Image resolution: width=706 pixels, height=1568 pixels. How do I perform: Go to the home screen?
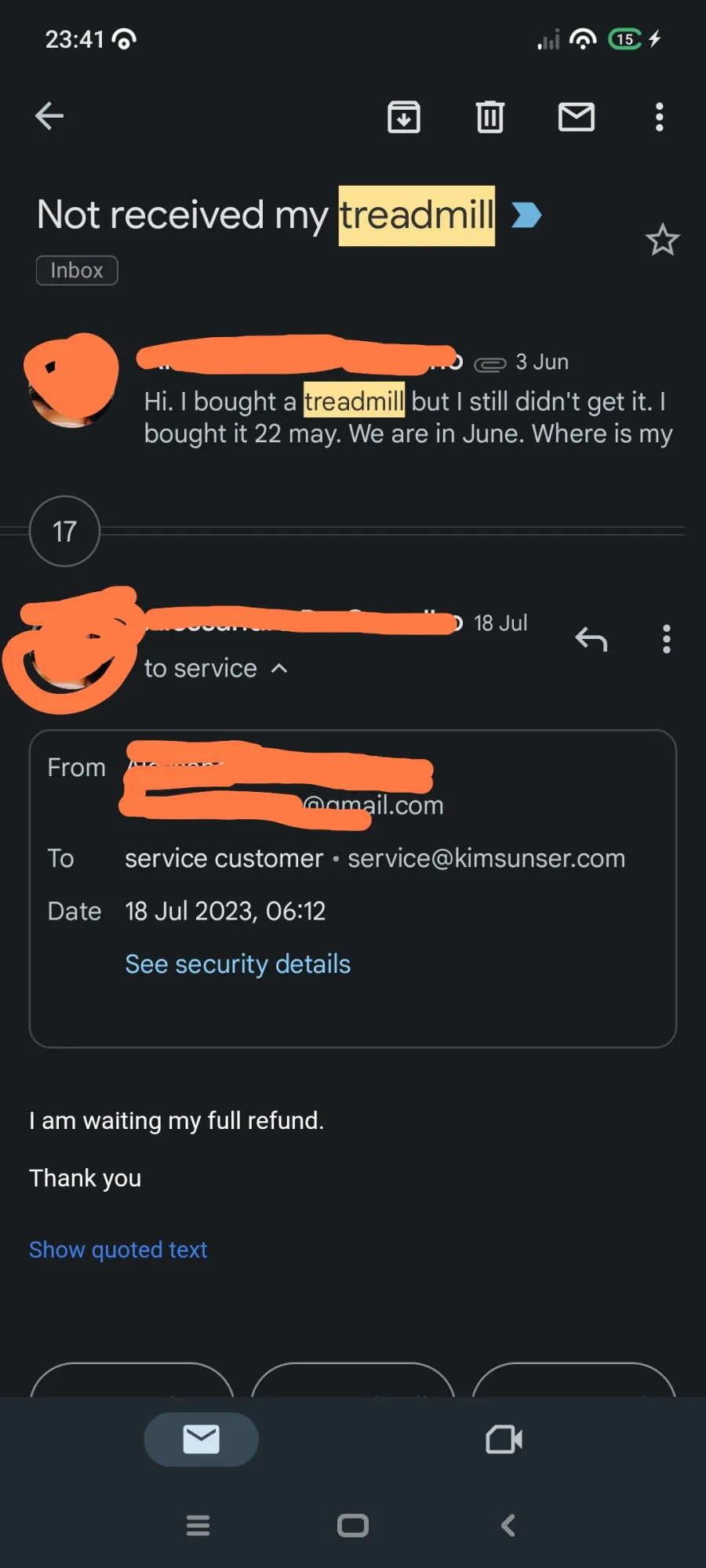353,1525
